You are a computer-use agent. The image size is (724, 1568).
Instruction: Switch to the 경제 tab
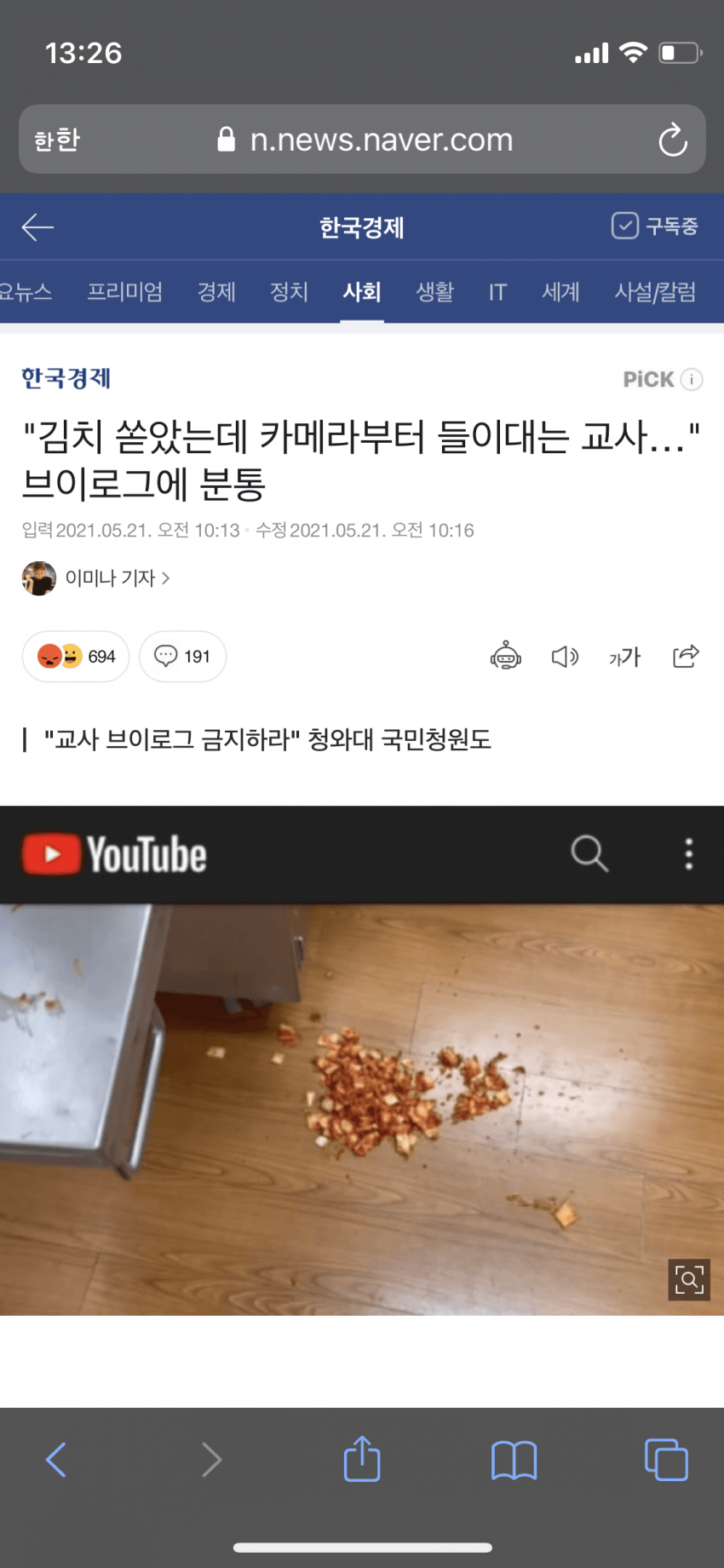pyautogui.click(x=216, y=292)
